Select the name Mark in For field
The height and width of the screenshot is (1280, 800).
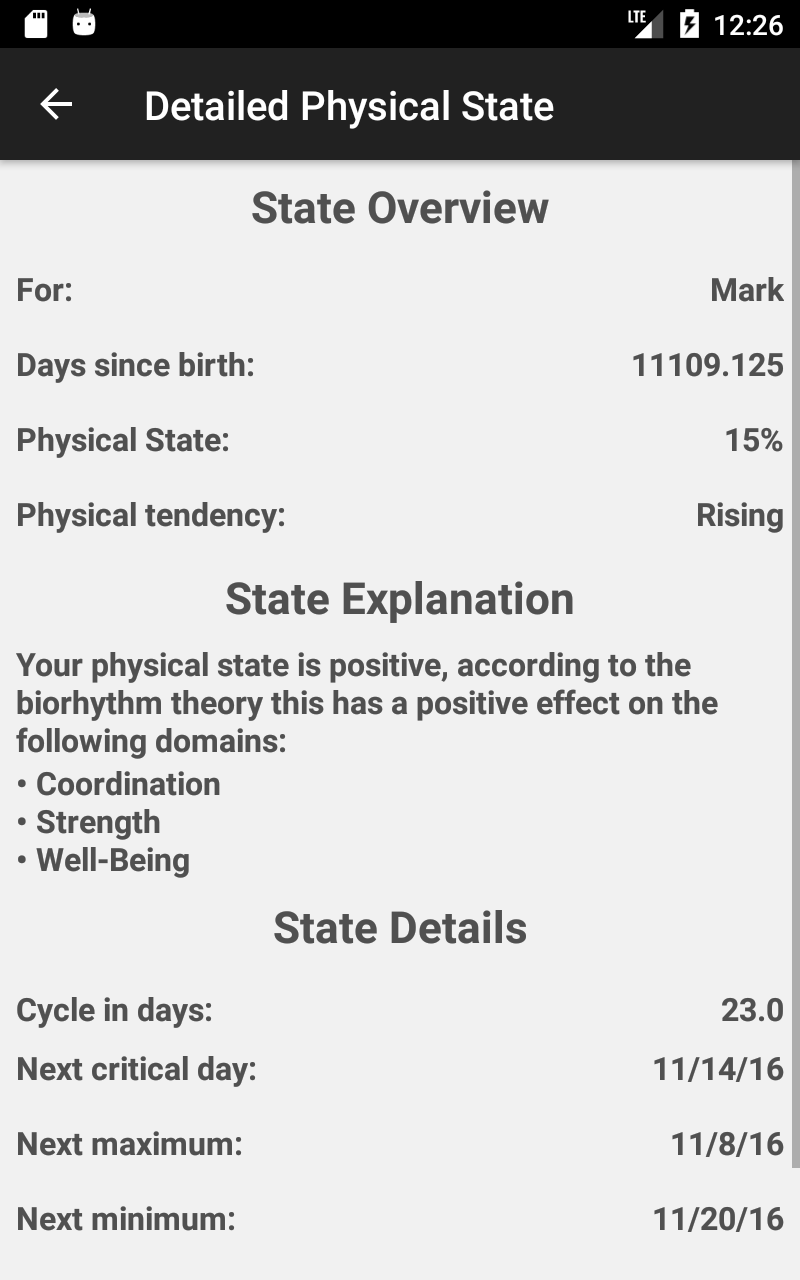pyautogui.click(x=746, y=290)
